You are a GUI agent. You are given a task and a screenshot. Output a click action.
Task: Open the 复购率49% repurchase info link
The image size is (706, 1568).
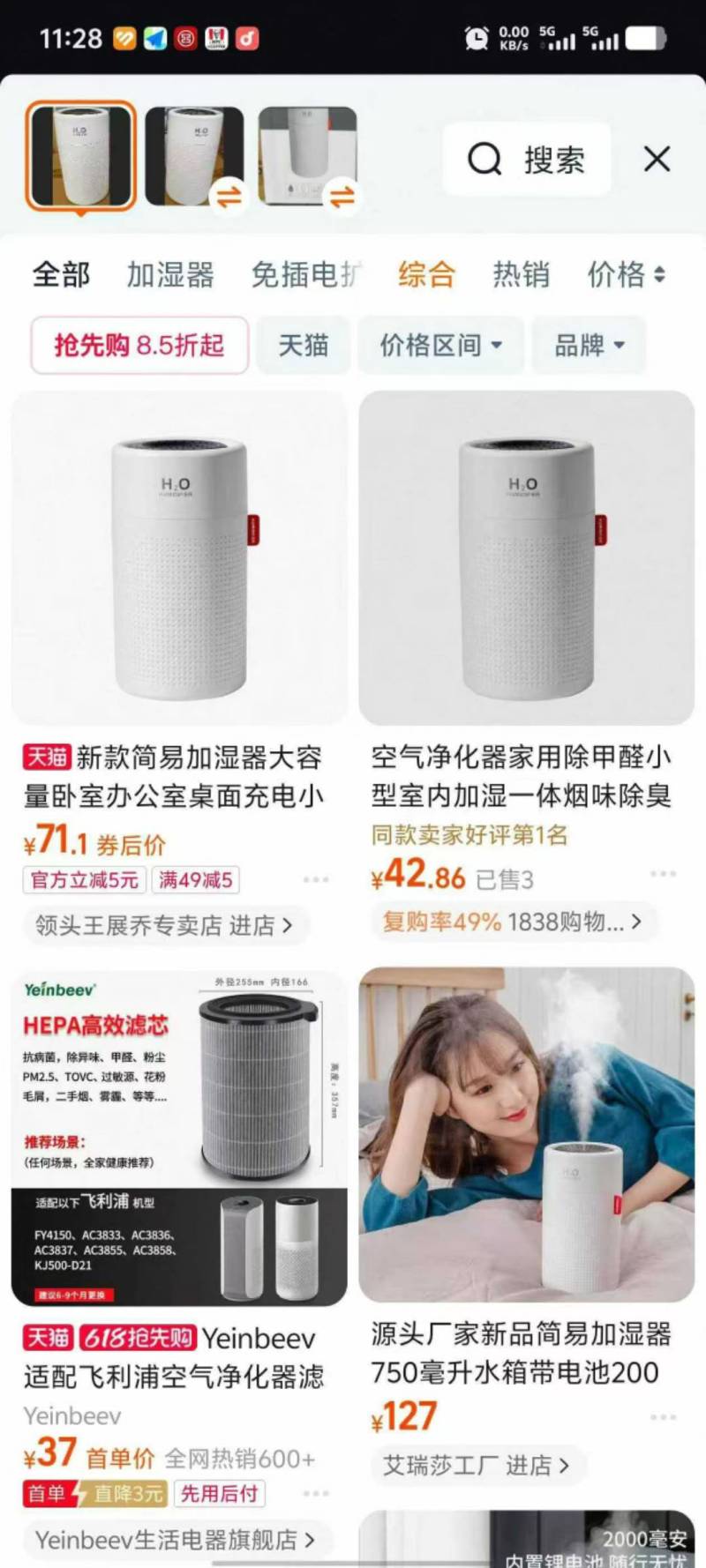(514, 922)
